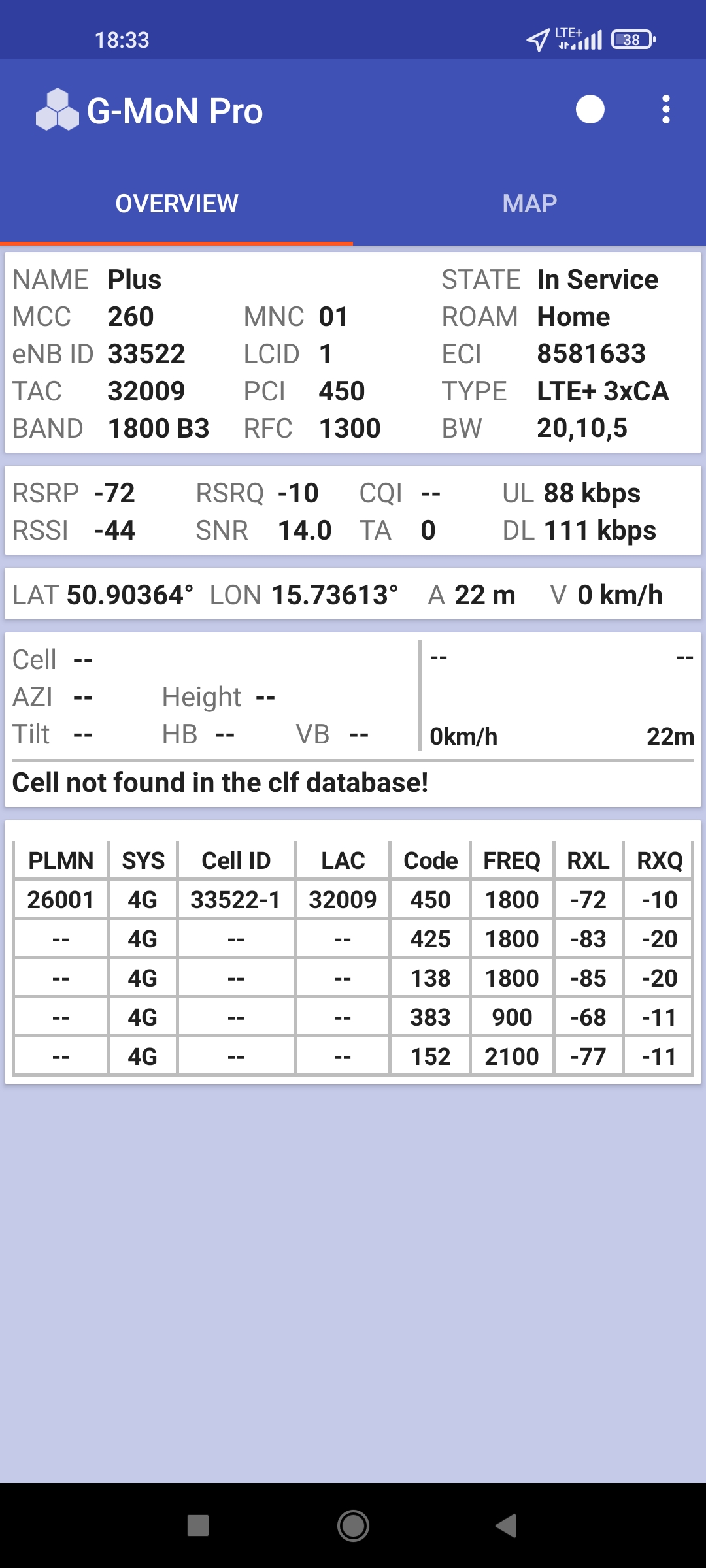706x1568 pixels.
Task: Return to the system home screen
Action: [353, 1526]
